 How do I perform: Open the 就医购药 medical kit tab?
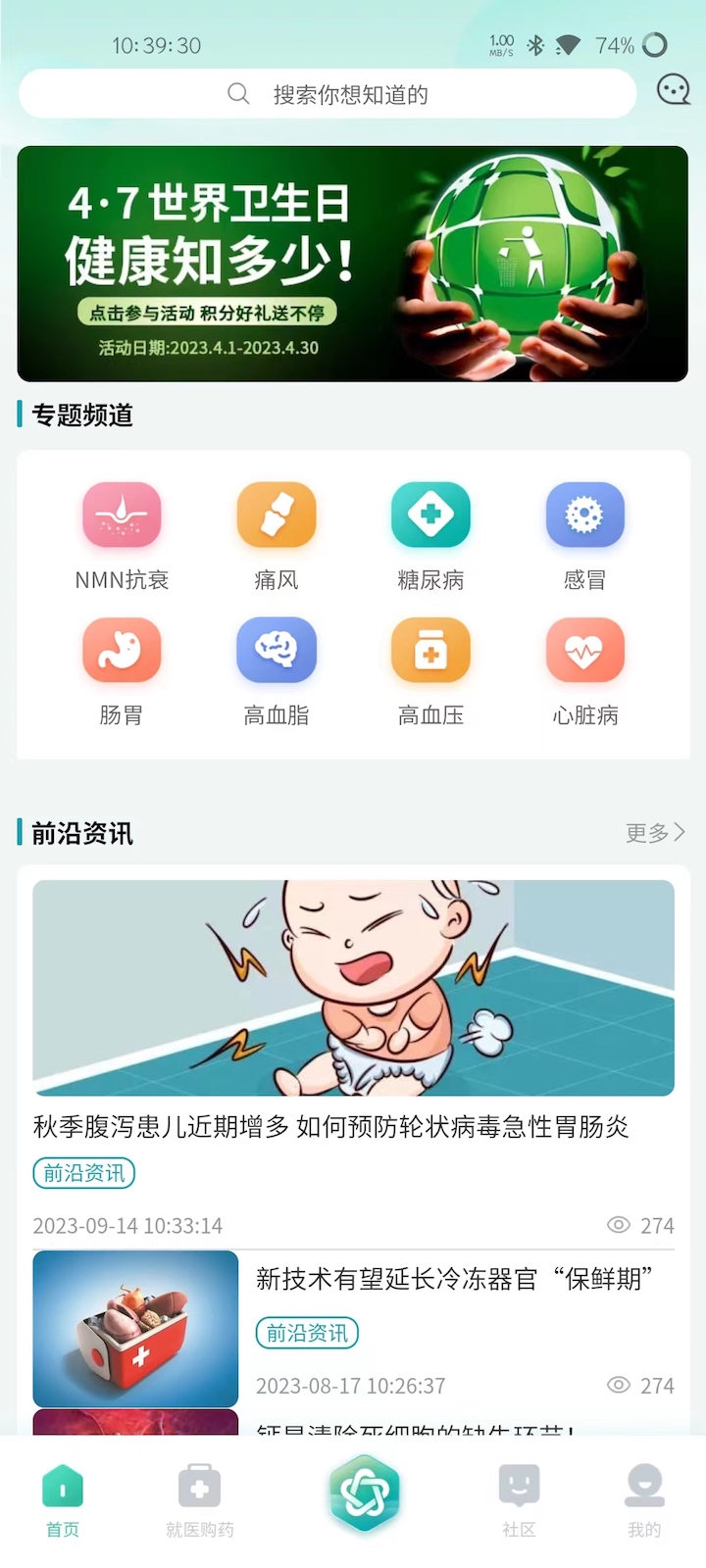pyautogui.click(x=199, y=1499)
